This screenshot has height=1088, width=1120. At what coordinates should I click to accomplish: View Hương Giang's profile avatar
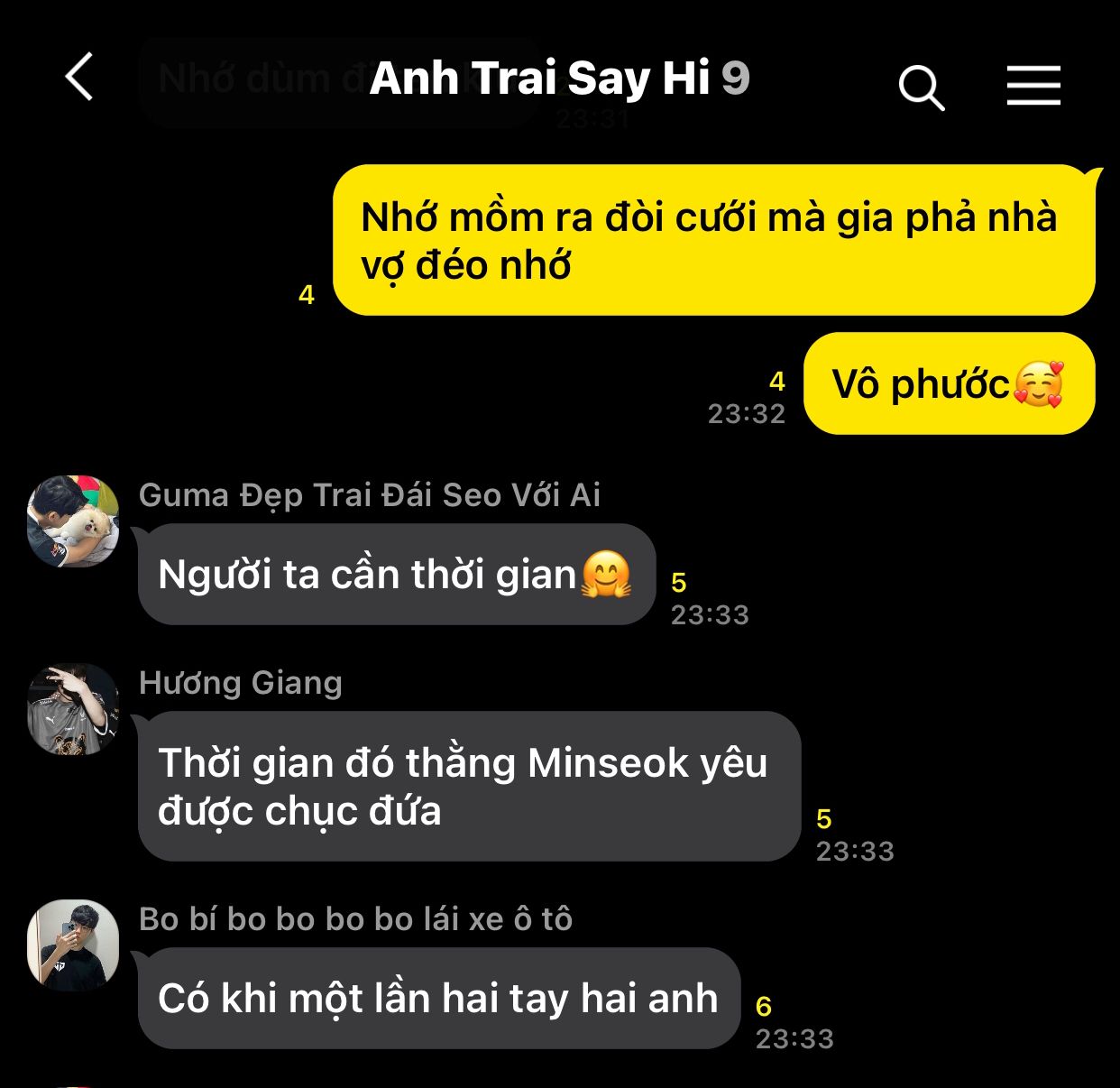tap(73, 710)
